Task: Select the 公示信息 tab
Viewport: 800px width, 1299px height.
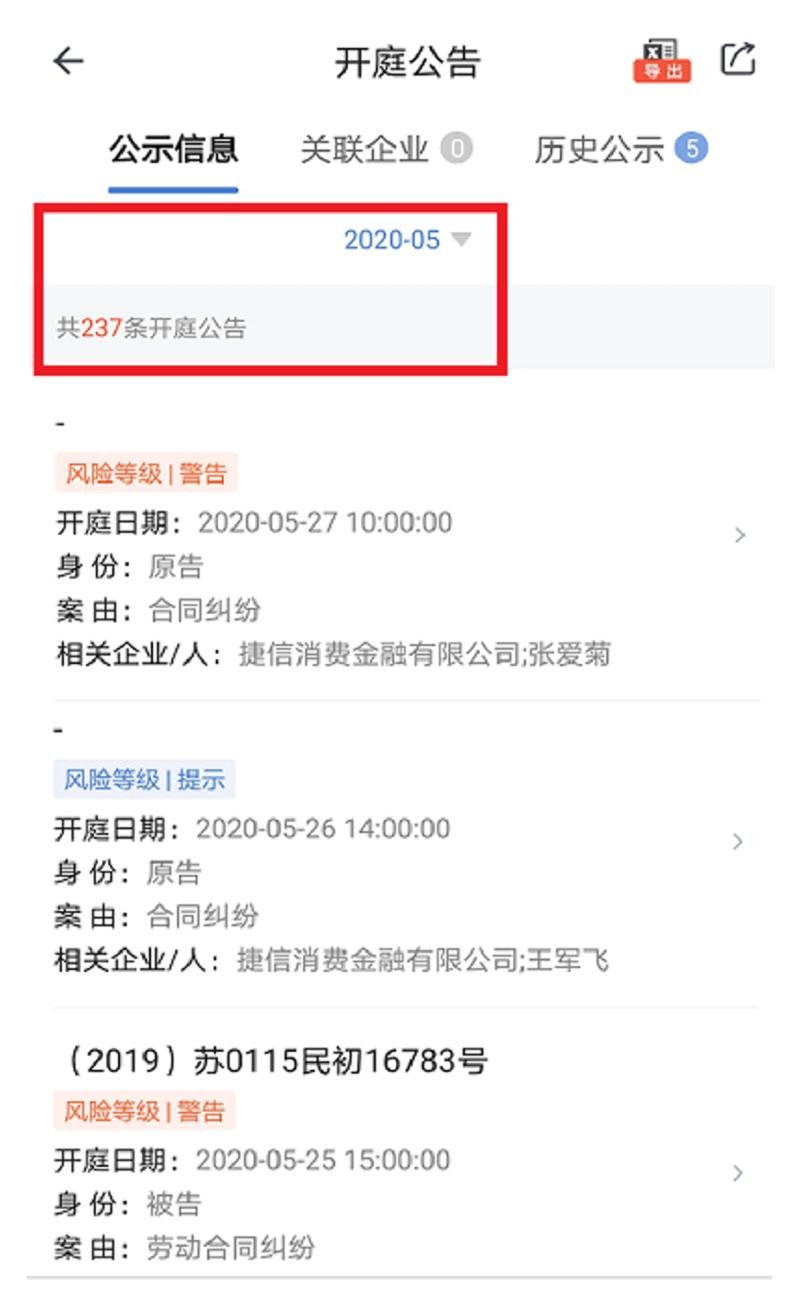Action: (x=173, y=147)
